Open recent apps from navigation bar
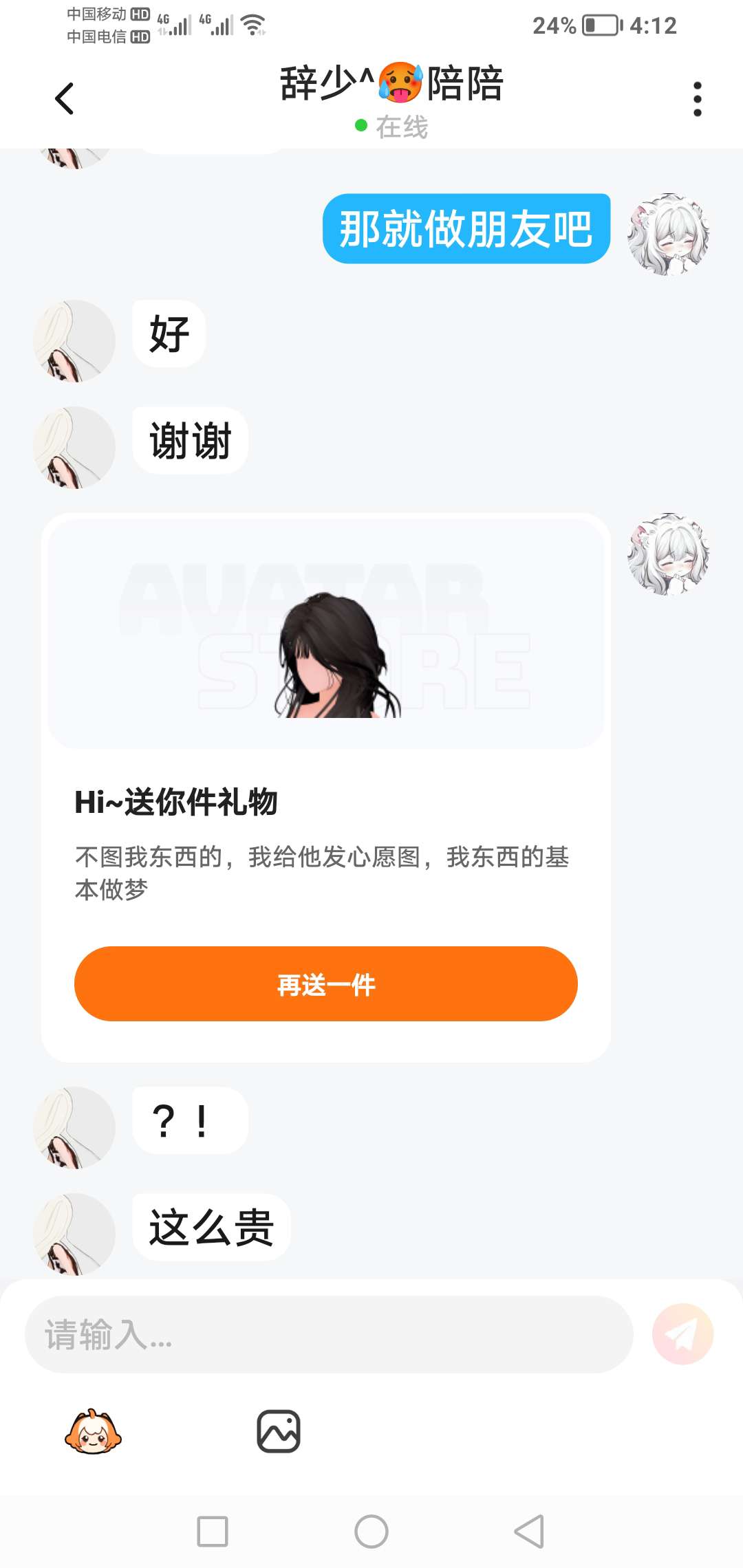Viewport: 743px width, 1568px height. coord(213,1532)
